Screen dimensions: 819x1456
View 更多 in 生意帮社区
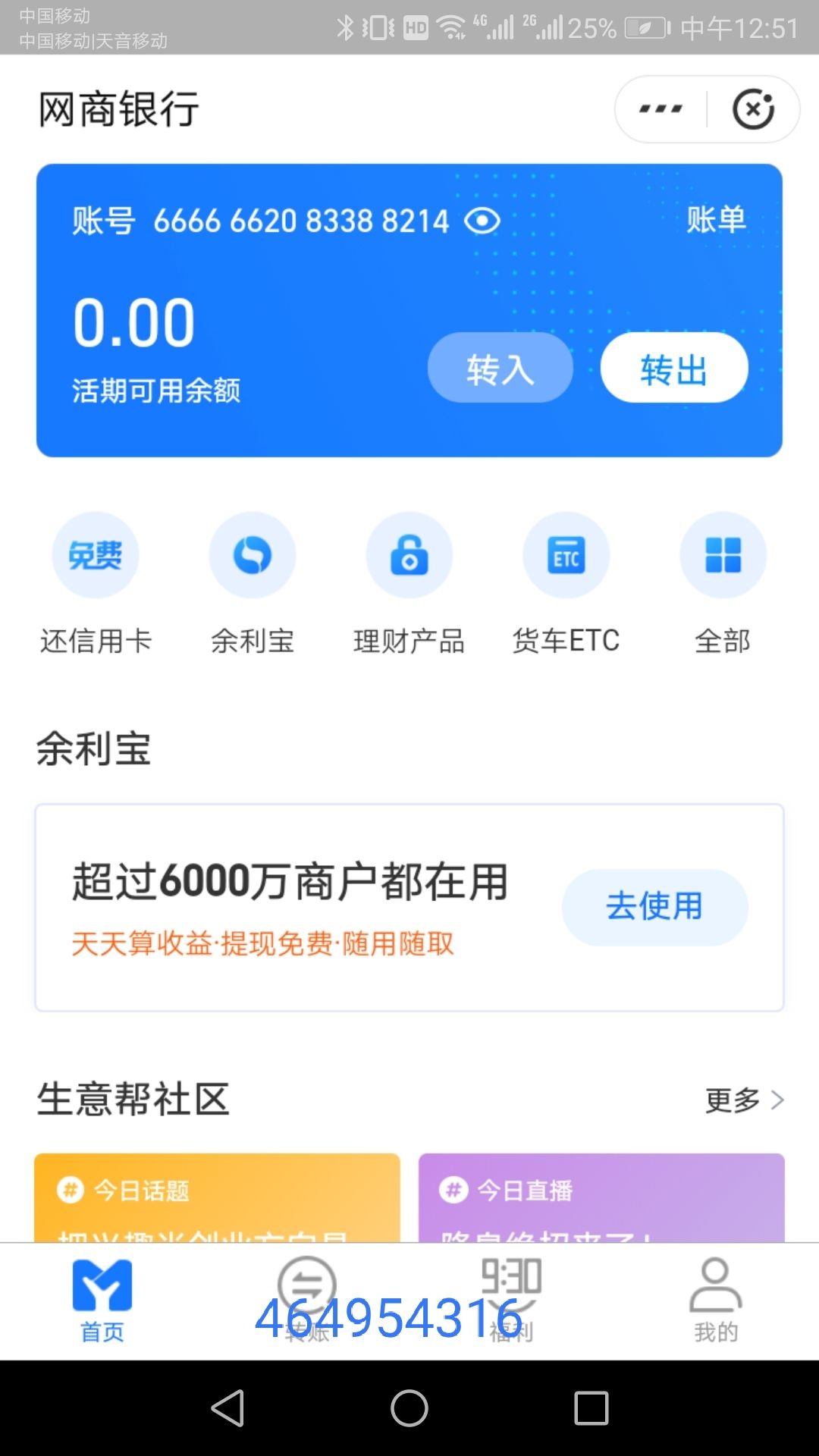744,1100
